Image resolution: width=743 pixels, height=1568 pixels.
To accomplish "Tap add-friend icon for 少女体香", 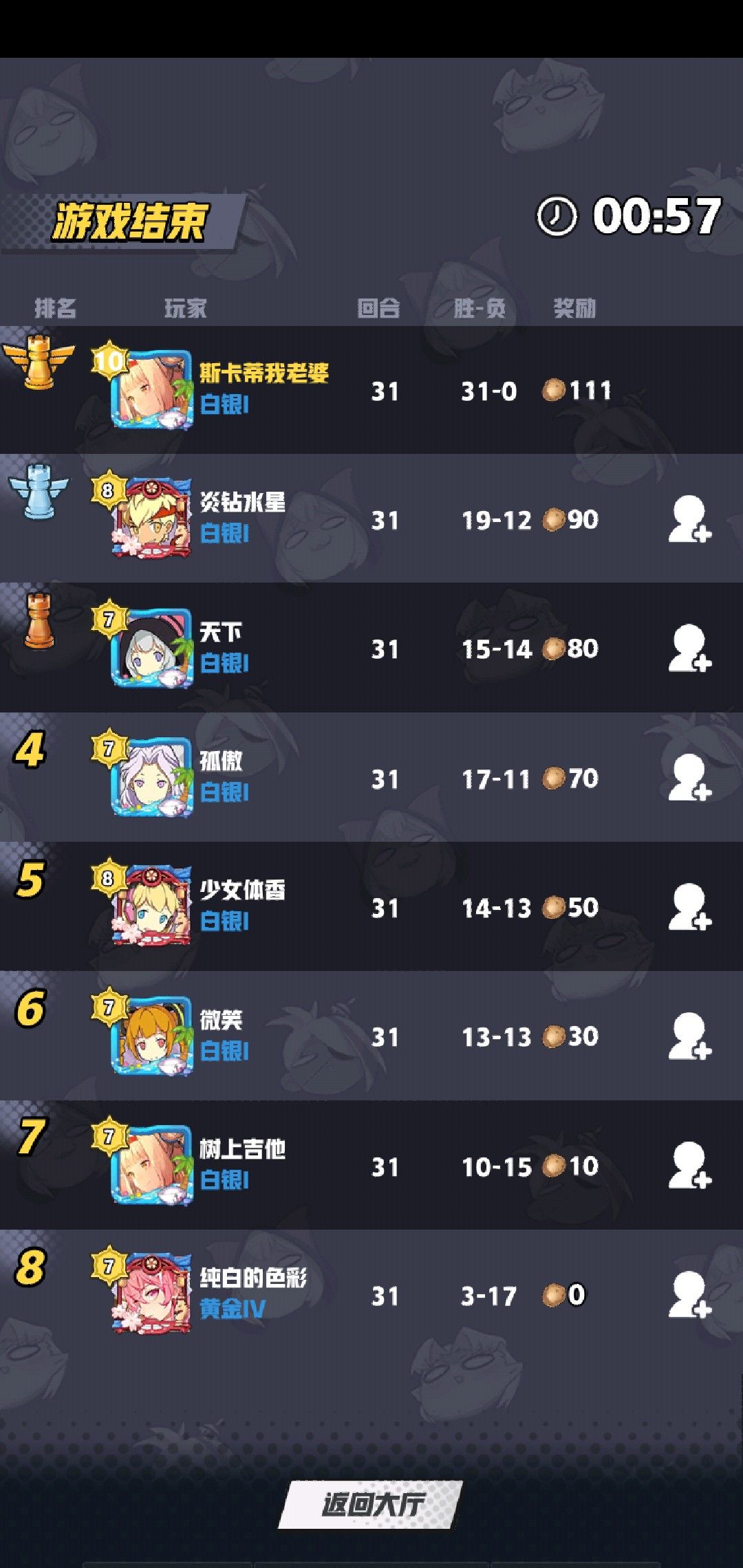I will (690, 907).
